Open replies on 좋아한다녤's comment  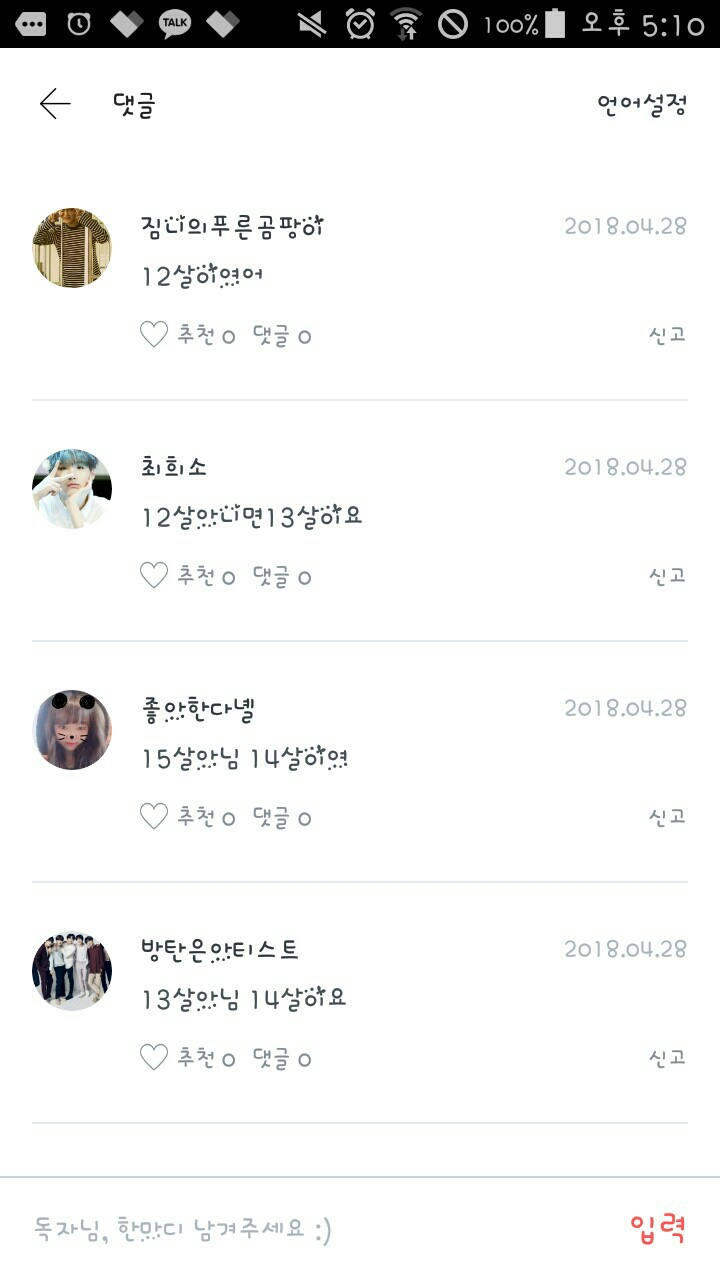click(282, 817)
